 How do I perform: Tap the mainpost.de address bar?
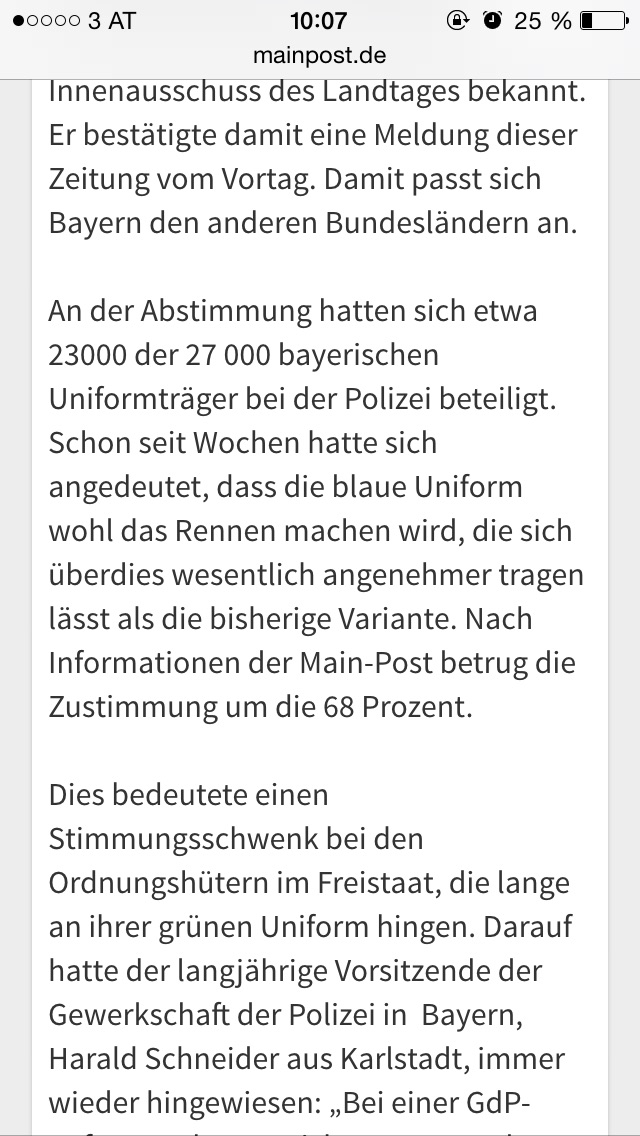coord(320,56)
